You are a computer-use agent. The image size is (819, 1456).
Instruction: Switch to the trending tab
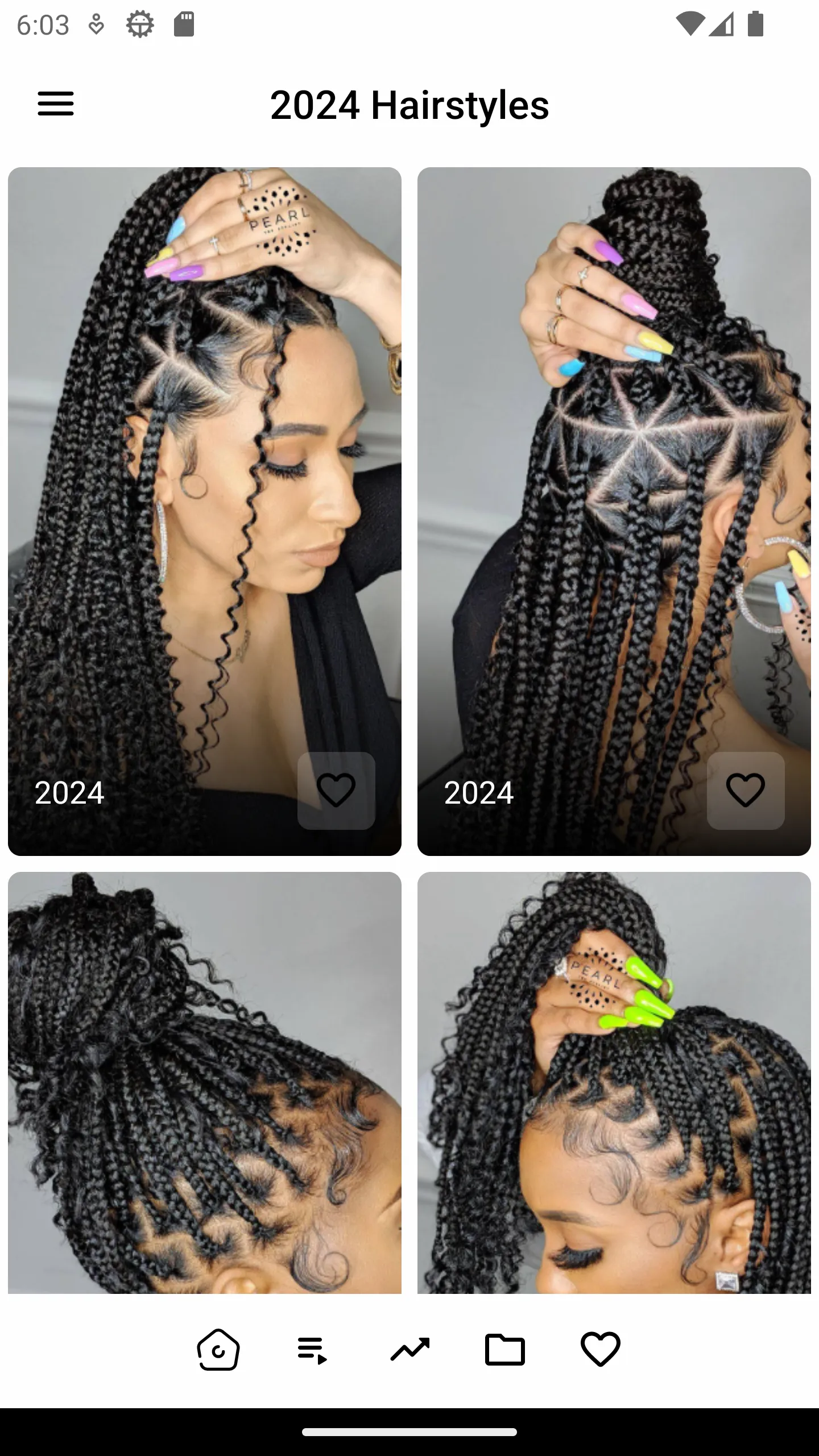(x=410, y=1350)
